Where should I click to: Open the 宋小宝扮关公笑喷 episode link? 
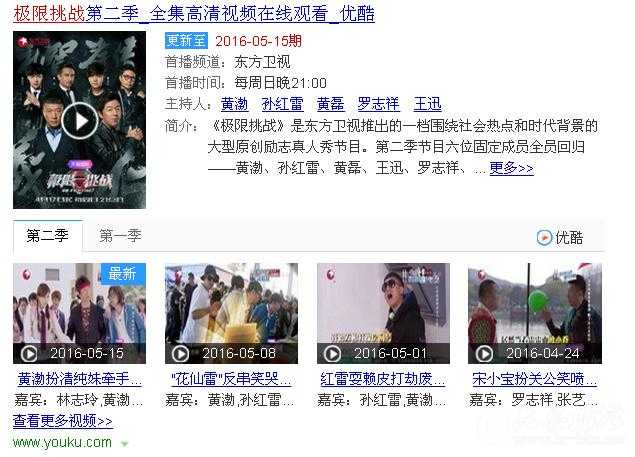[535, 379]
